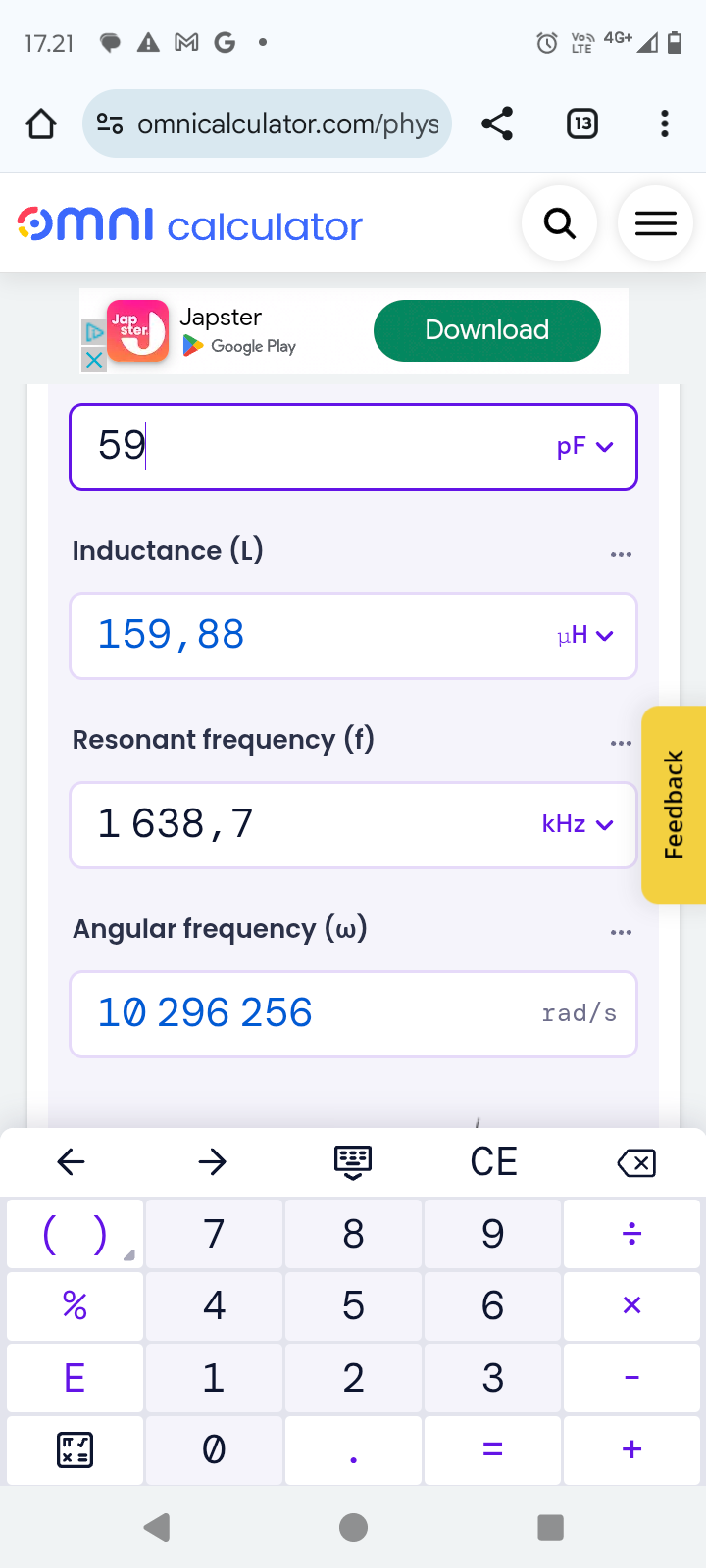
Task: Tap the equals key
Action: click(492, 1449)
